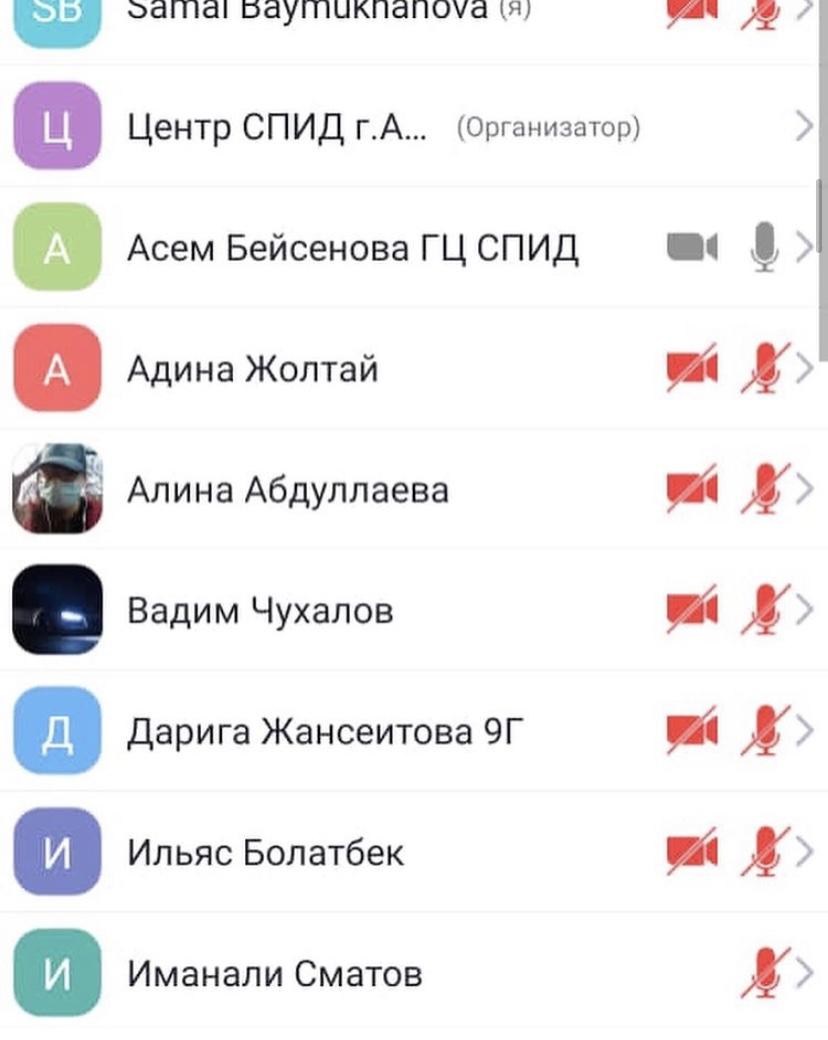The image size is (828, 1040).
Task: Open participant Samal Baymukhanova's row
Action: [300, 12]
